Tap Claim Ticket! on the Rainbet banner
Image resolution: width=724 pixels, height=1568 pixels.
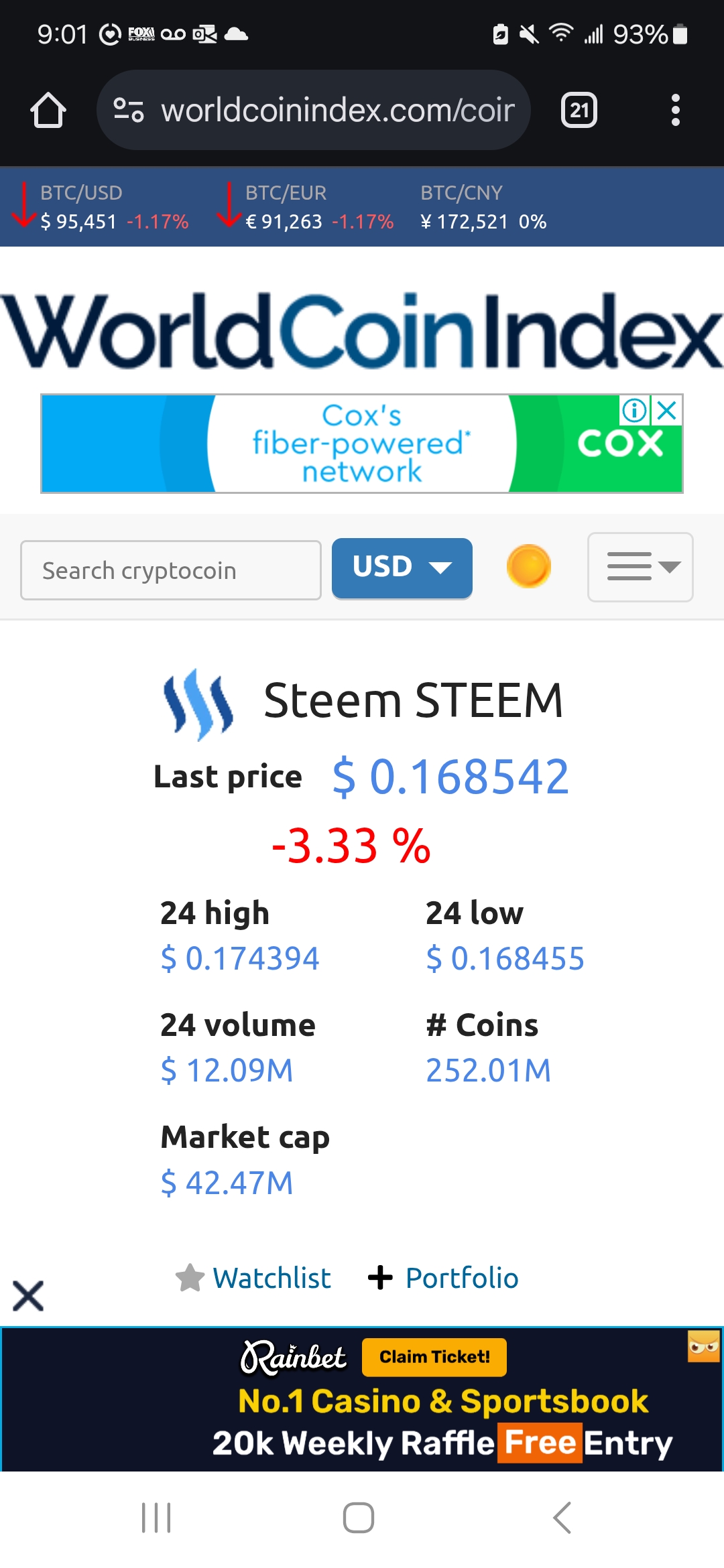[x=434, y=1357]
